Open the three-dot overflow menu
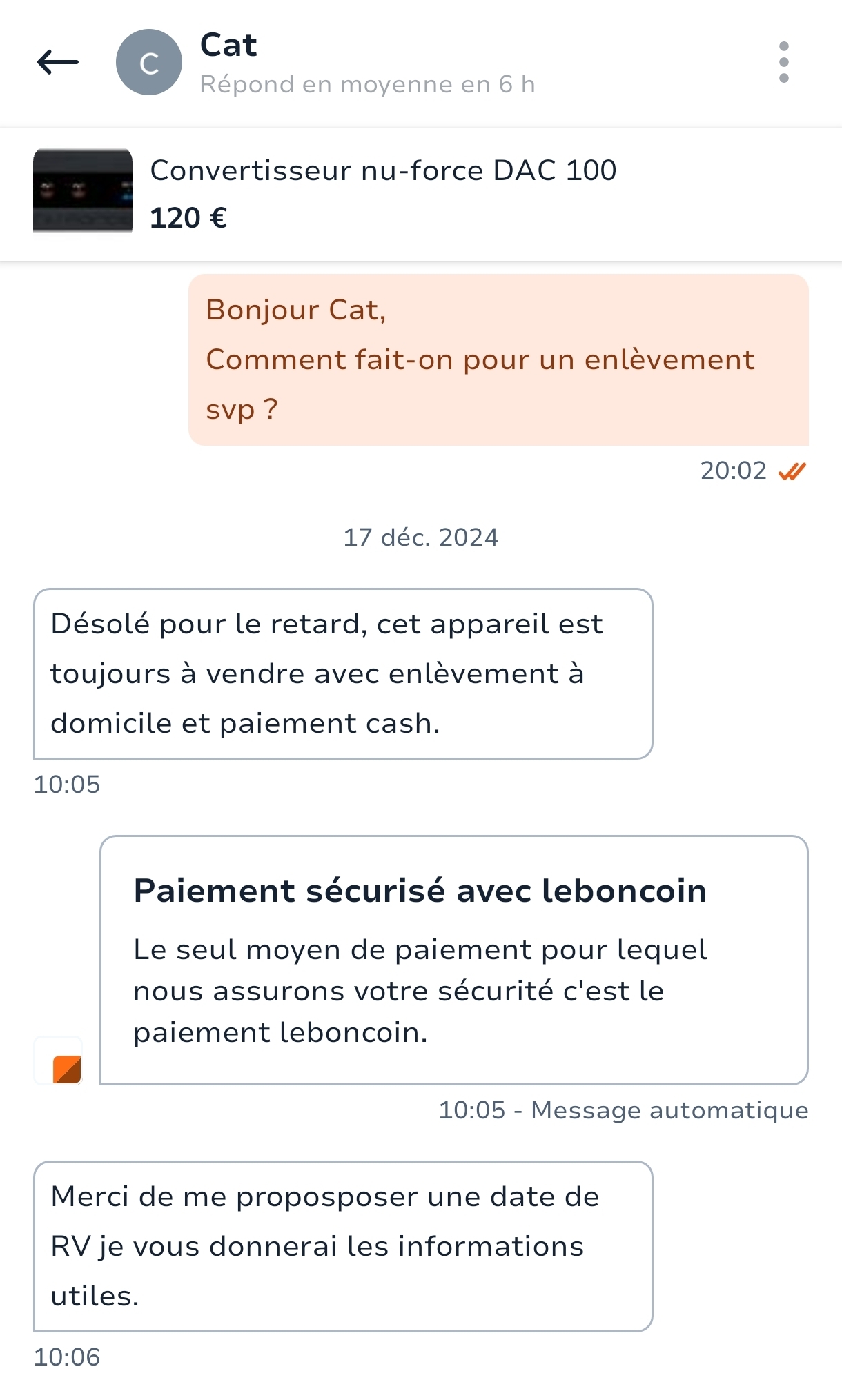This screenshot has height=1400, width=842. (783, 62)
